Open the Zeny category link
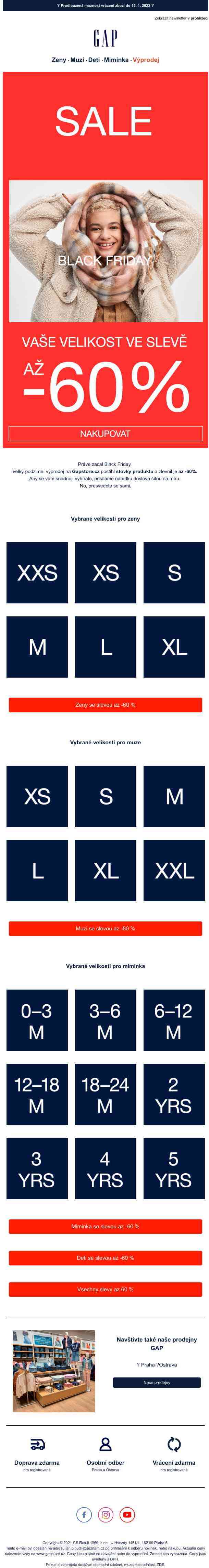209x1568 pixels. [x=59, y=60]
